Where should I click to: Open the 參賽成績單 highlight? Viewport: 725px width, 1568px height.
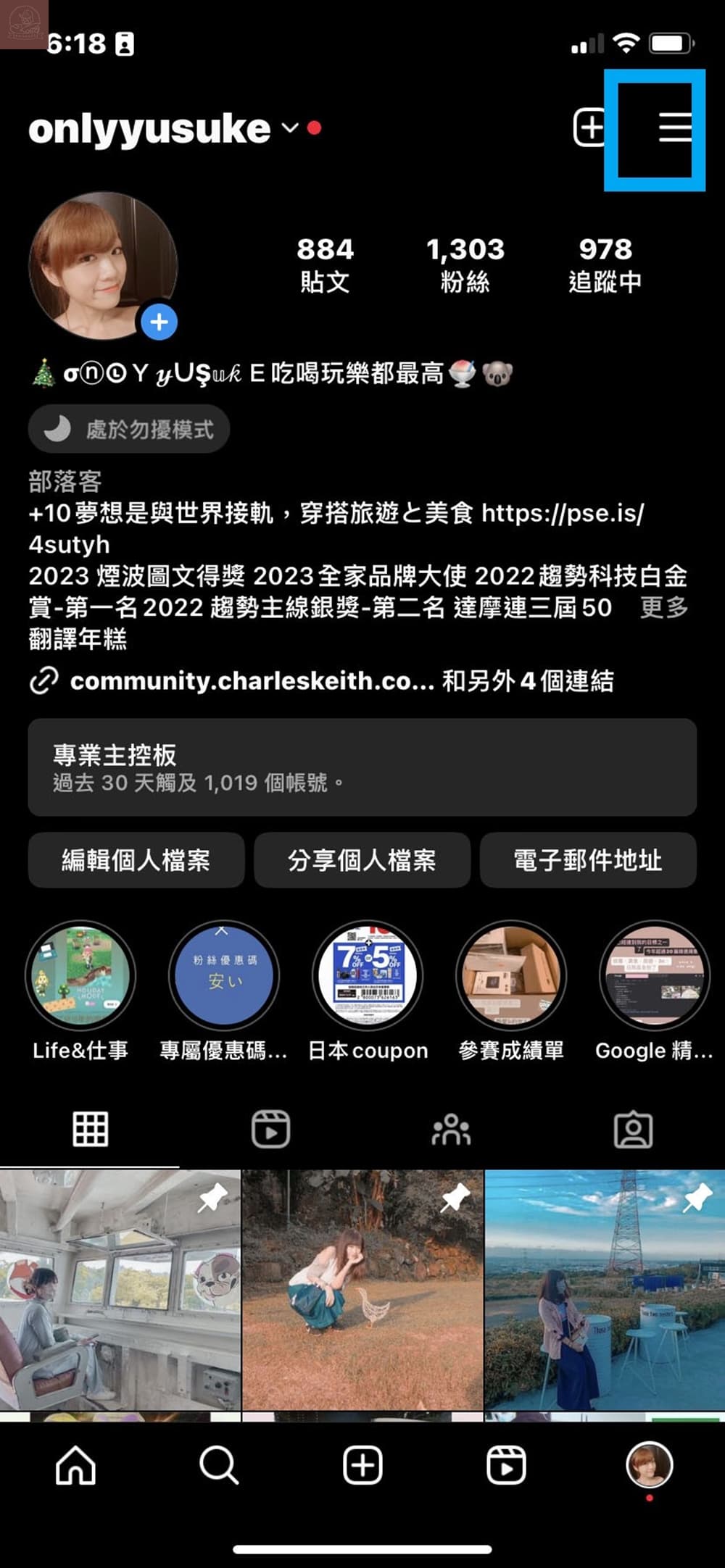(x=511, y=975)
